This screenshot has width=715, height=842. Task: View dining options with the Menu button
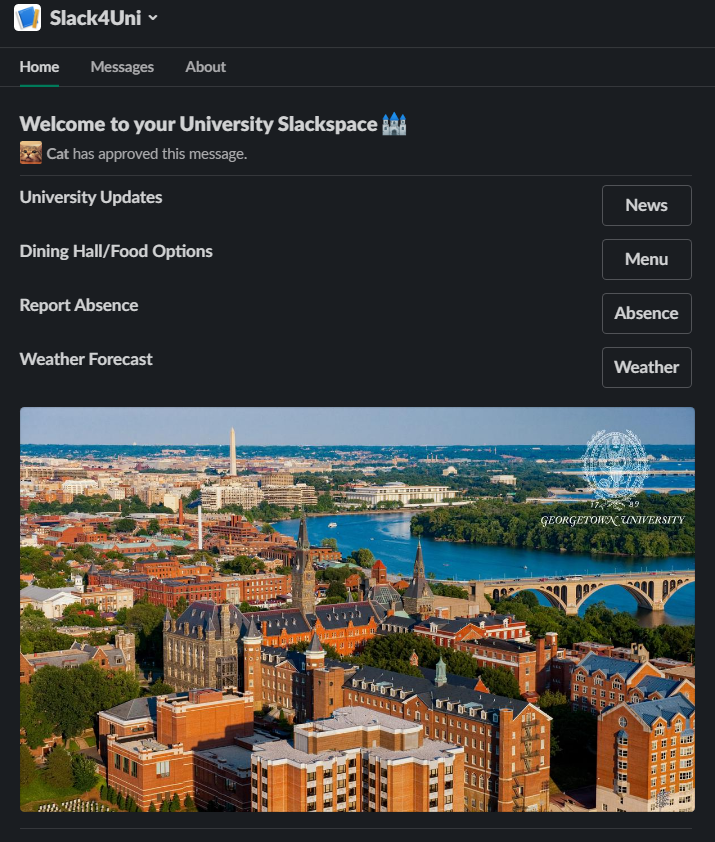click(x=646, y=259)
